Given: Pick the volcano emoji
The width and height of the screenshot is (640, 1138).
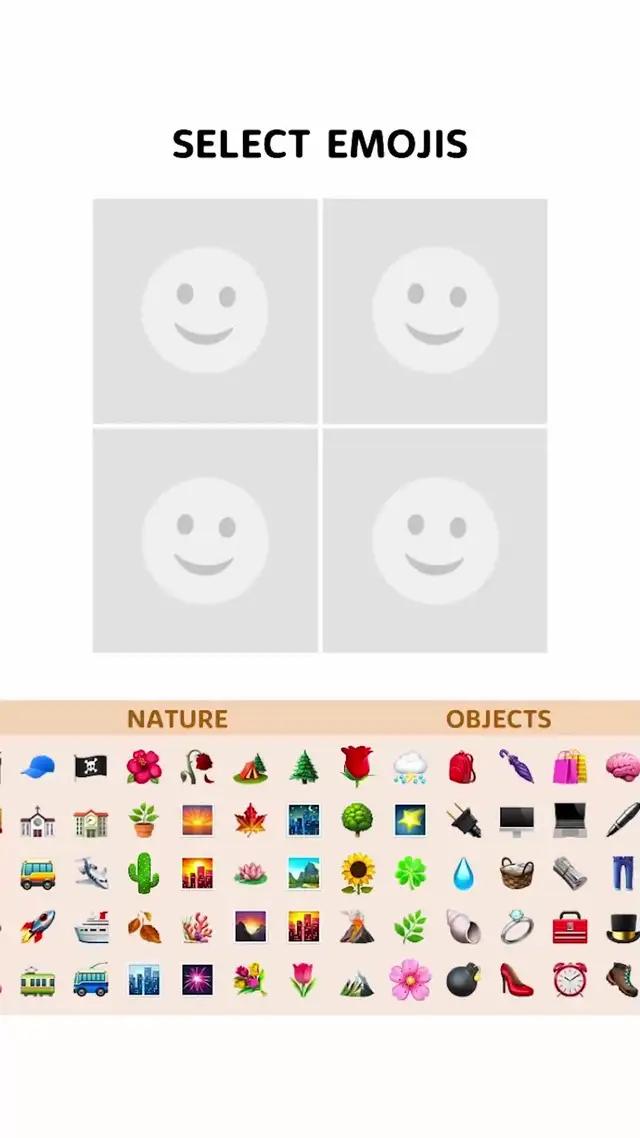Looking at the screenshot, I should [x=357, y=926].
